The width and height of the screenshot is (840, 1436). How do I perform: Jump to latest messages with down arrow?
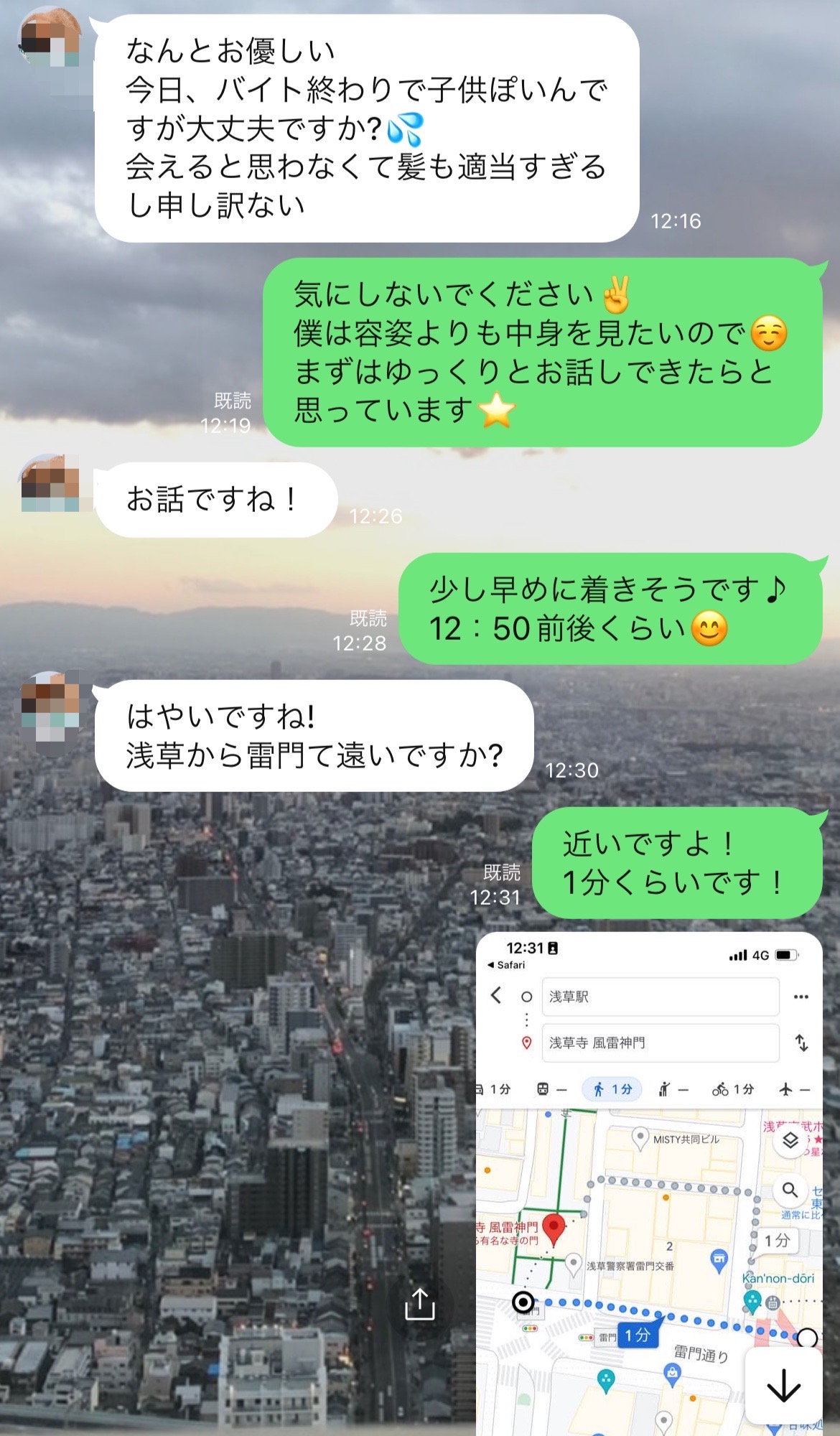783,1385
